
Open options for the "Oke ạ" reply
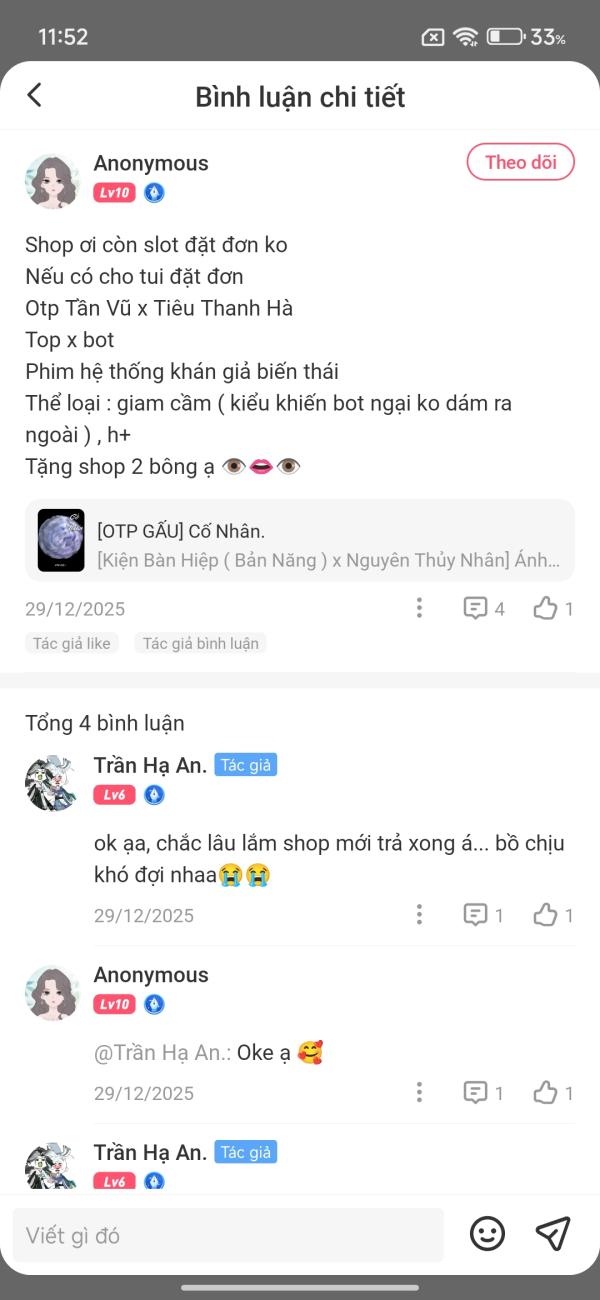(x=419, y=1092)
